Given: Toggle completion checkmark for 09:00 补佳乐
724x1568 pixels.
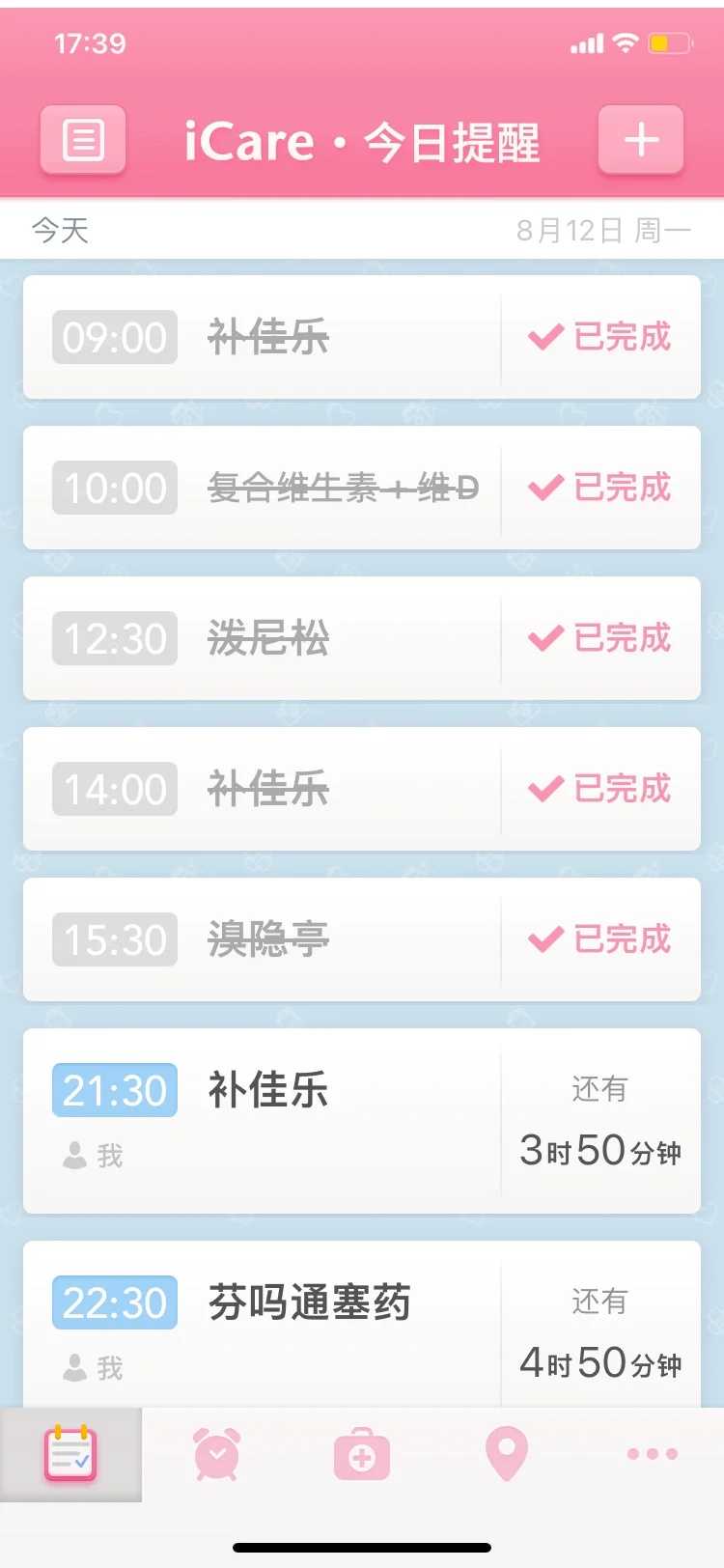Looking at the screenshot, I should point(599,337).
